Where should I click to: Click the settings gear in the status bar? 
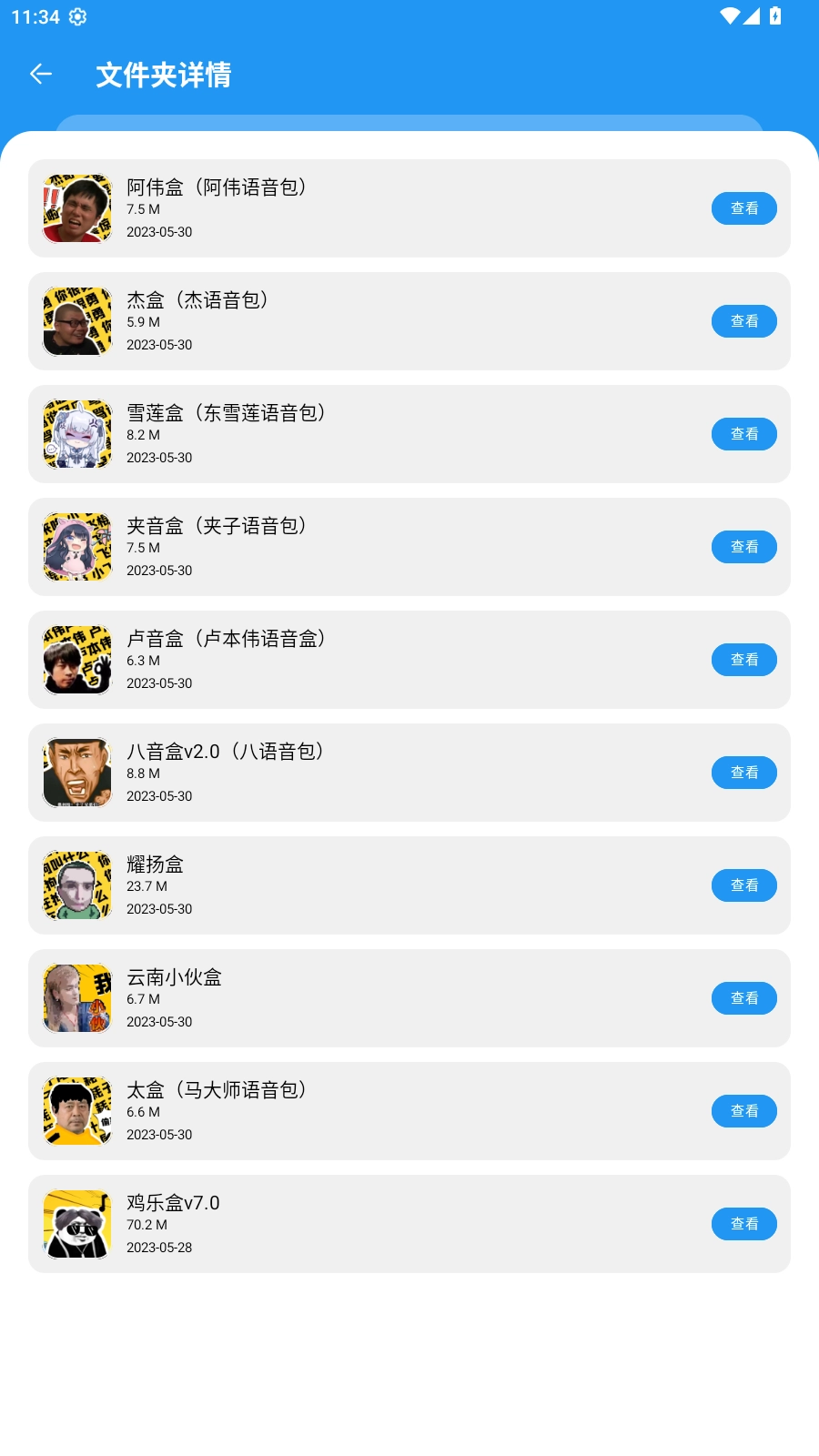coord(75,15)
